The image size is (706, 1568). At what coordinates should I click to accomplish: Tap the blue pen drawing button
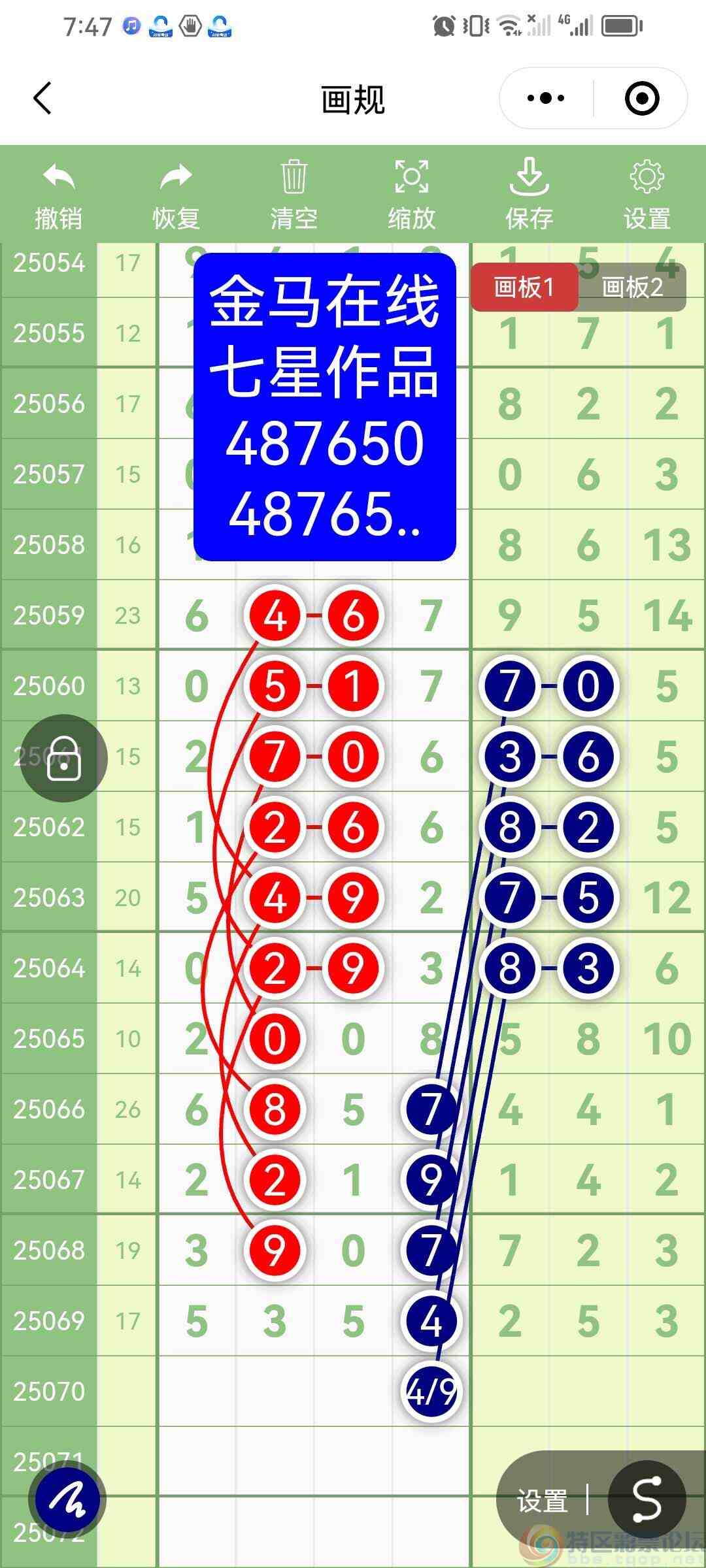pos(67,1501)
